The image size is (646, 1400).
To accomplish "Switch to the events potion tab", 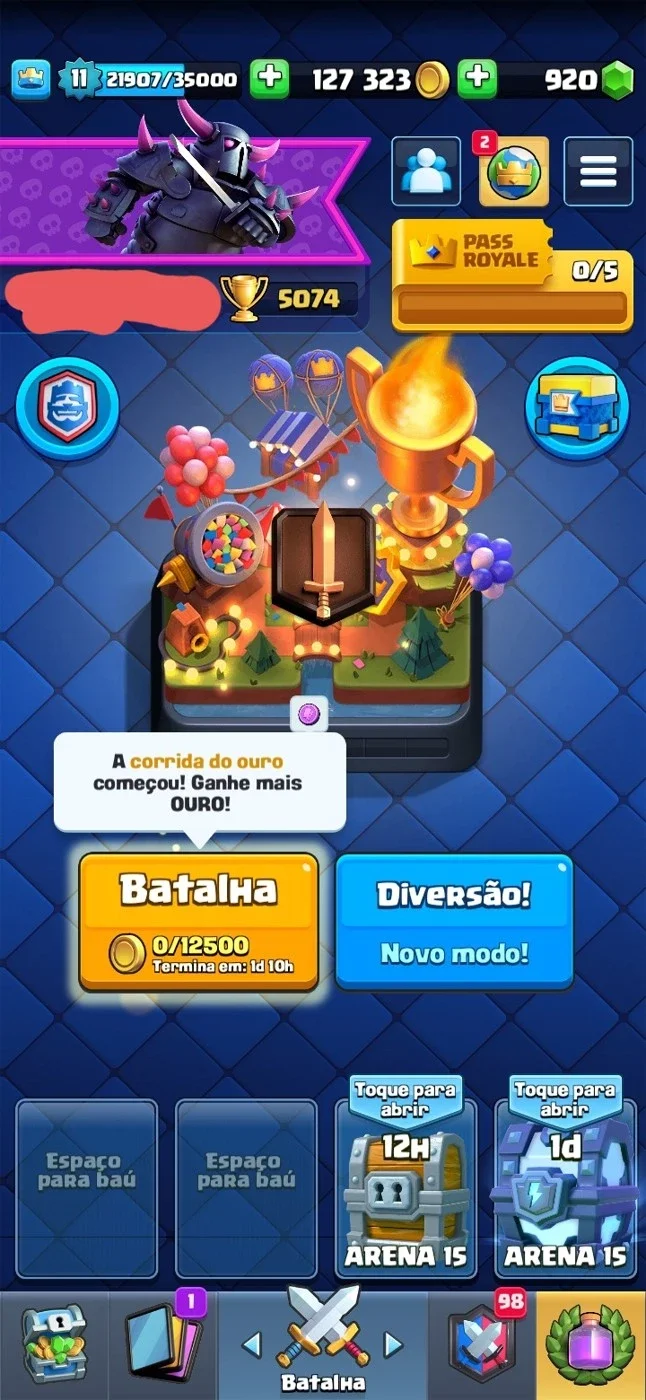I will point(591,1345).
